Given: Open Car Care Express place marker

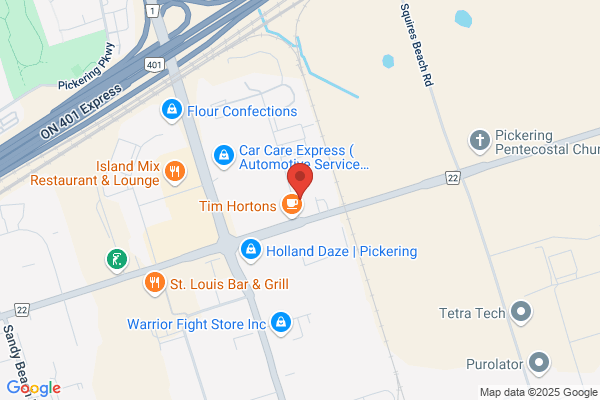Looking at the screenshot, I should [224, 156].
